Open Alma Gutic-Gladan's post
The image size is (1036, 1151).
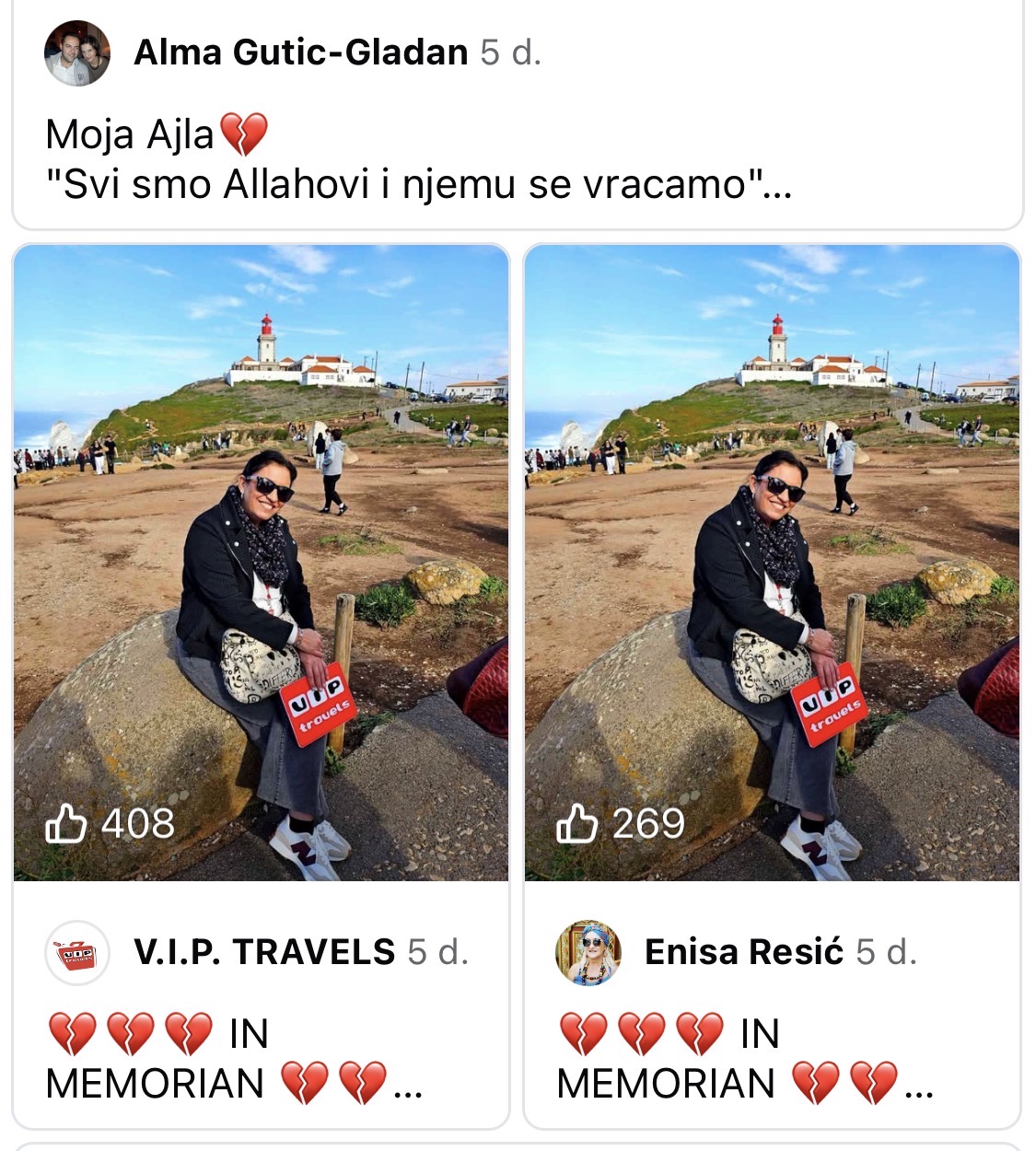(x=419, y=160)
